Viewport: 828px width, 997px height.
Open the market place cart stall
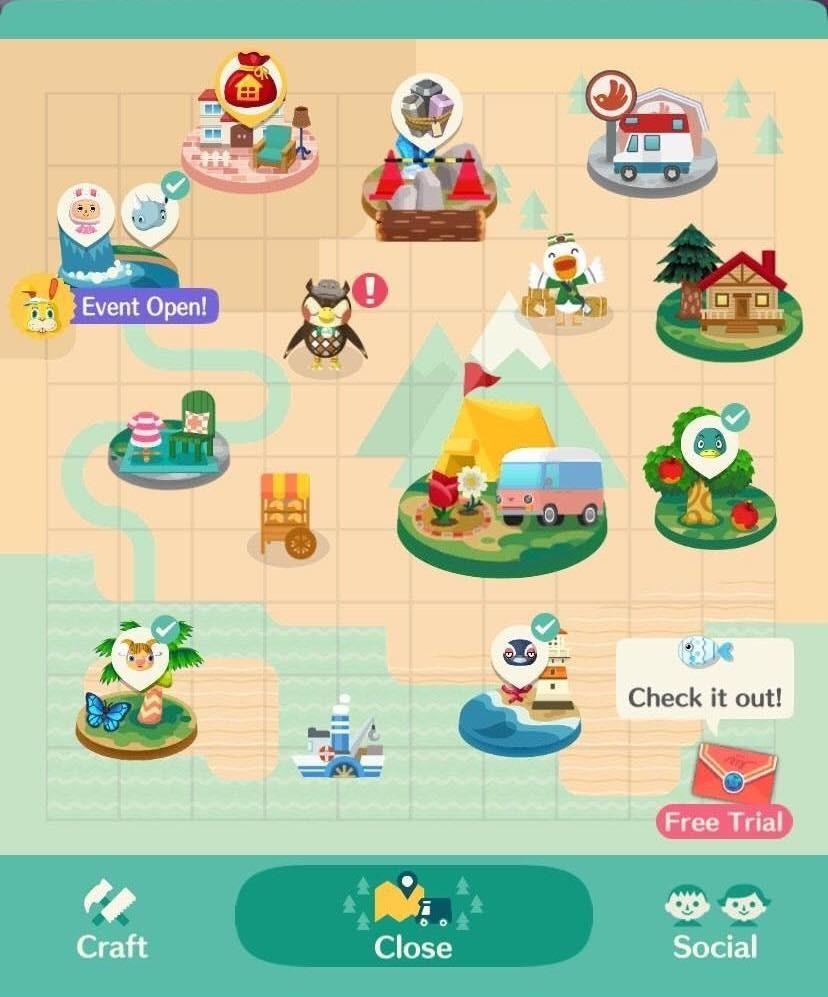click(x=287, y=517)
